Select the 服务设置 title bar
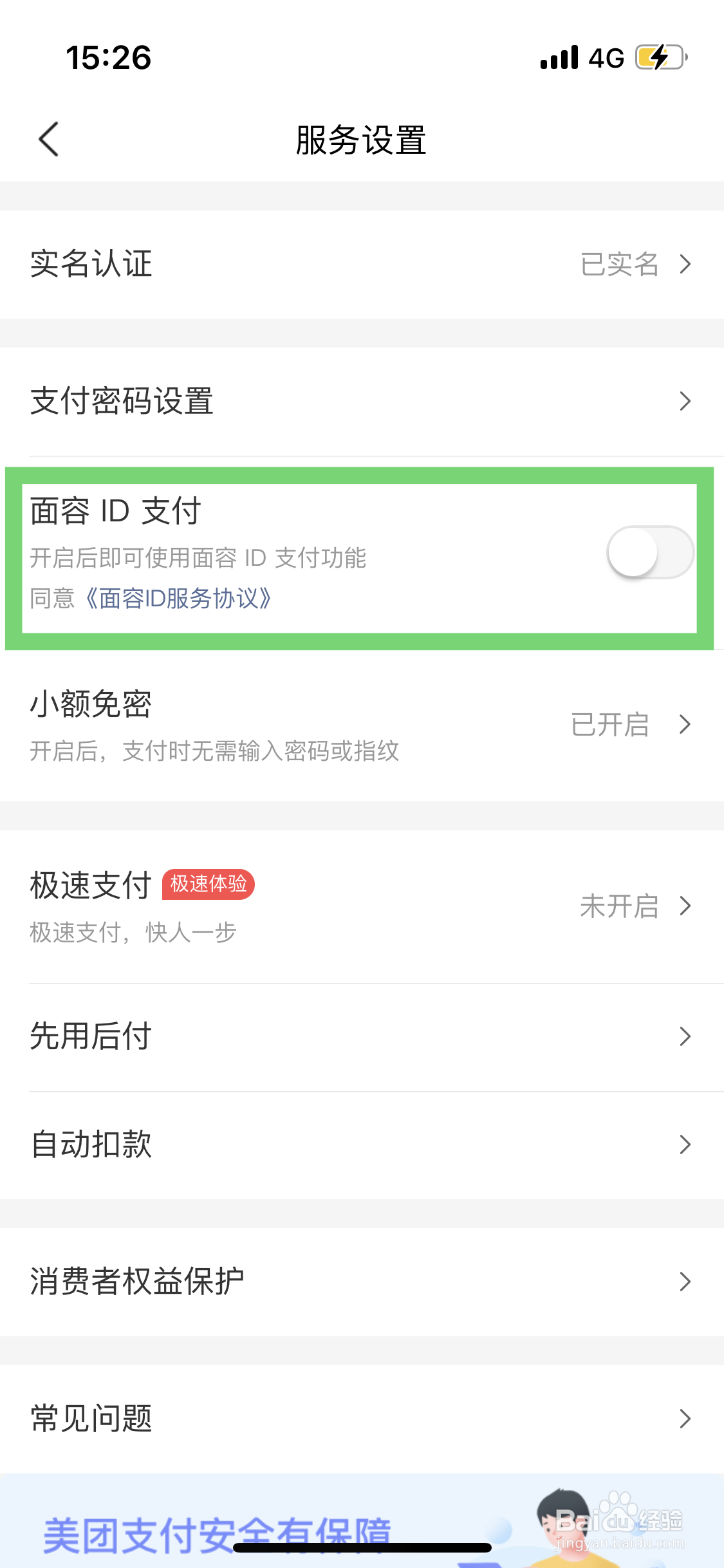This screenshot has width=724, height=1568. [362, 140]
